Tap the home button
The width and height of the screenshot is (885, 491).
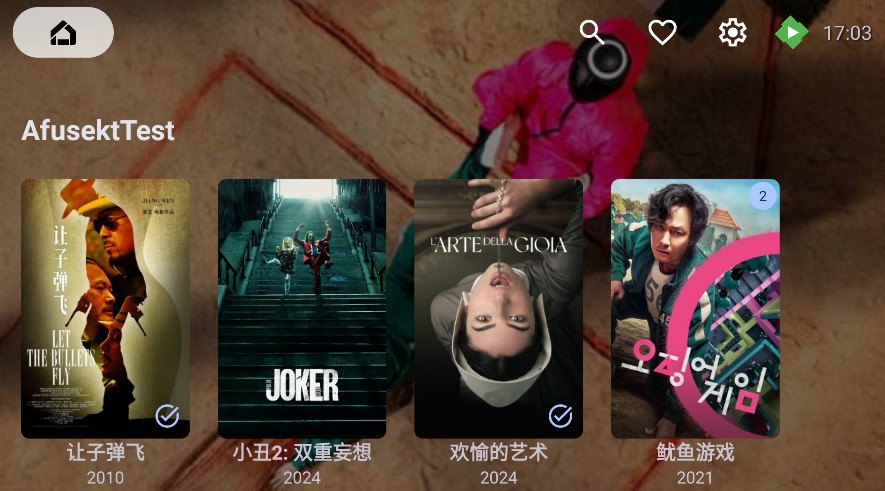63,33
